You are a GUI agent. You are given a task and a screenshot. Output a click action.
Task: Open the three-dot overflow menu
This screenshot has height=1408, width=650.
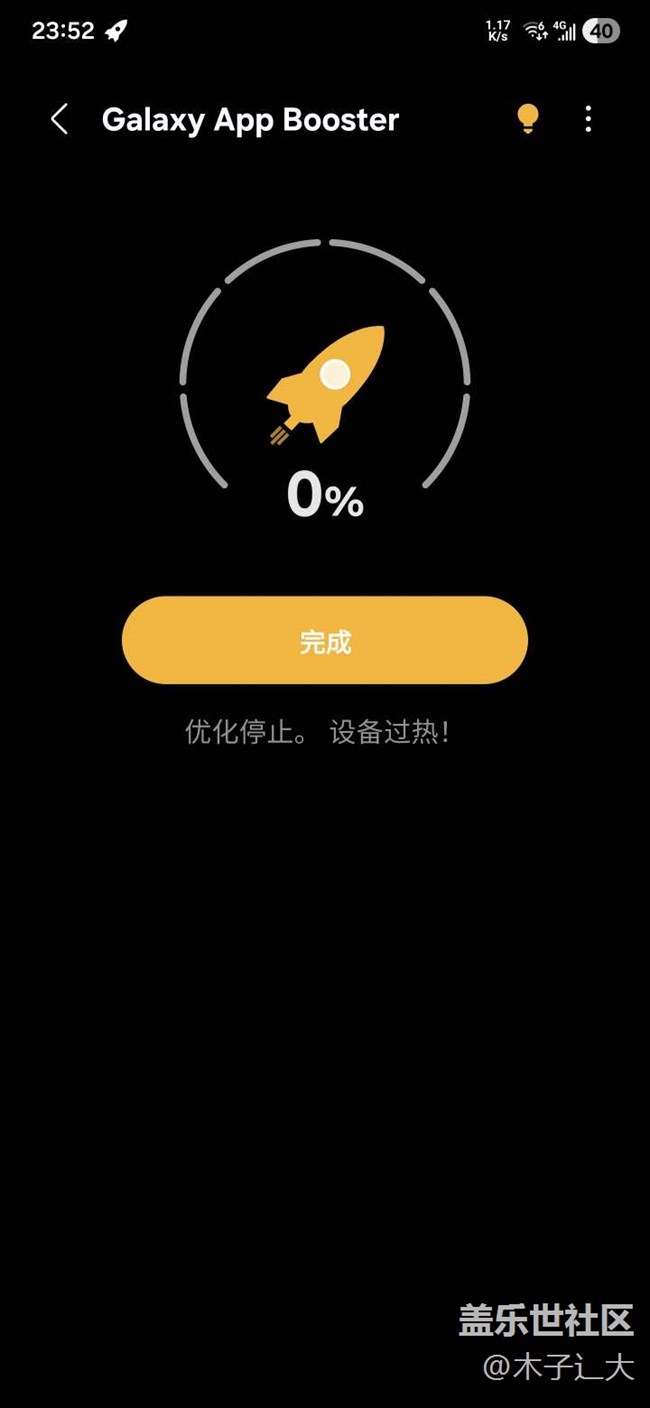(x=588, y=119)
